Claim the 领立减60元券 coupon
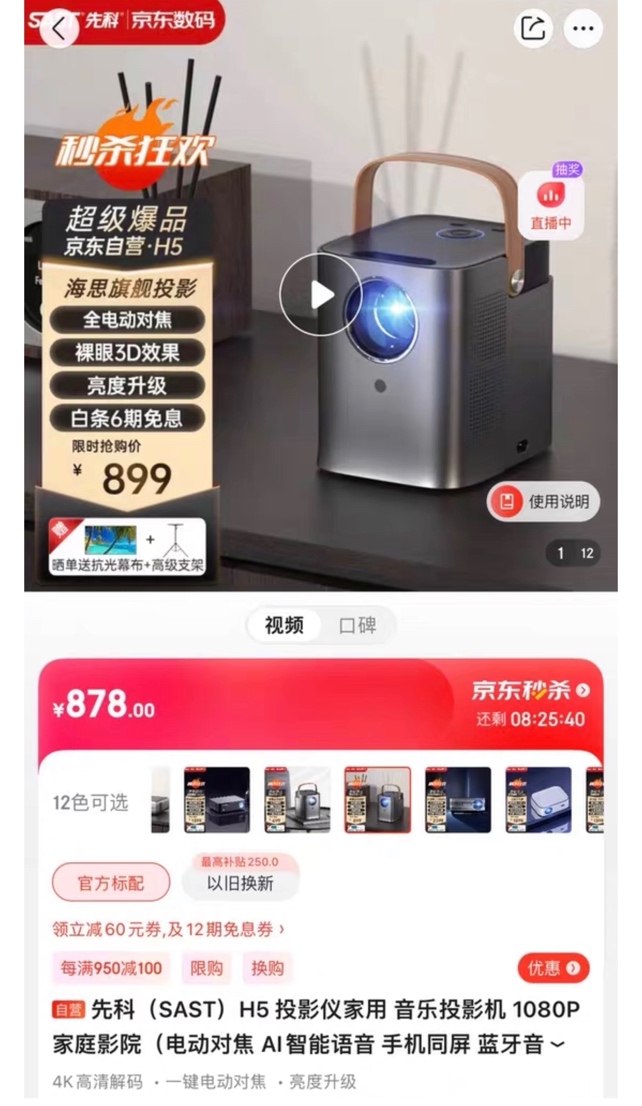Image resolution: width=642 pixels, height=1106 pixels. coord(168,929)
